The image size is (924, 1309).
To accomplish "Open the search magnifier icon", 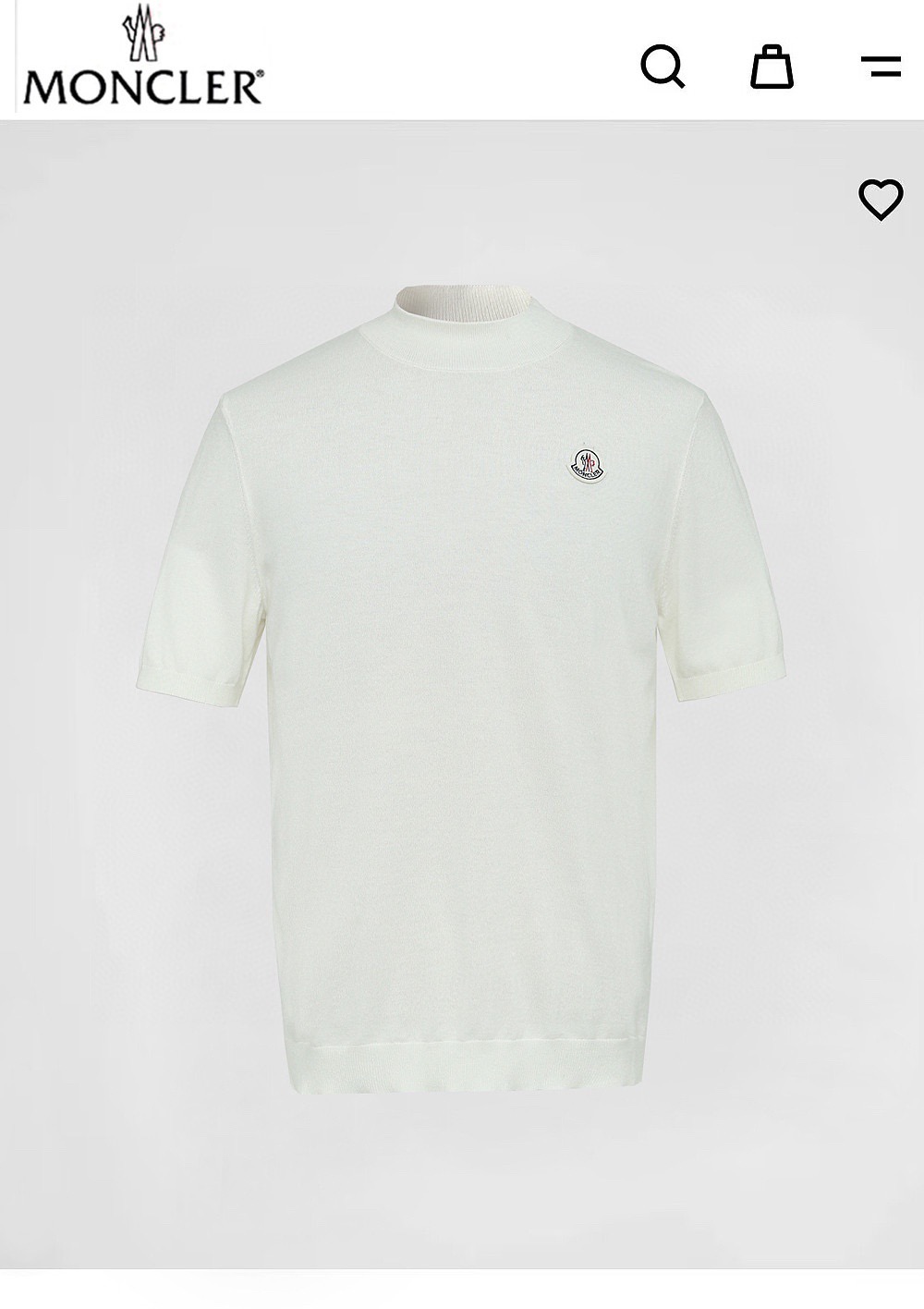I will 663,67.
